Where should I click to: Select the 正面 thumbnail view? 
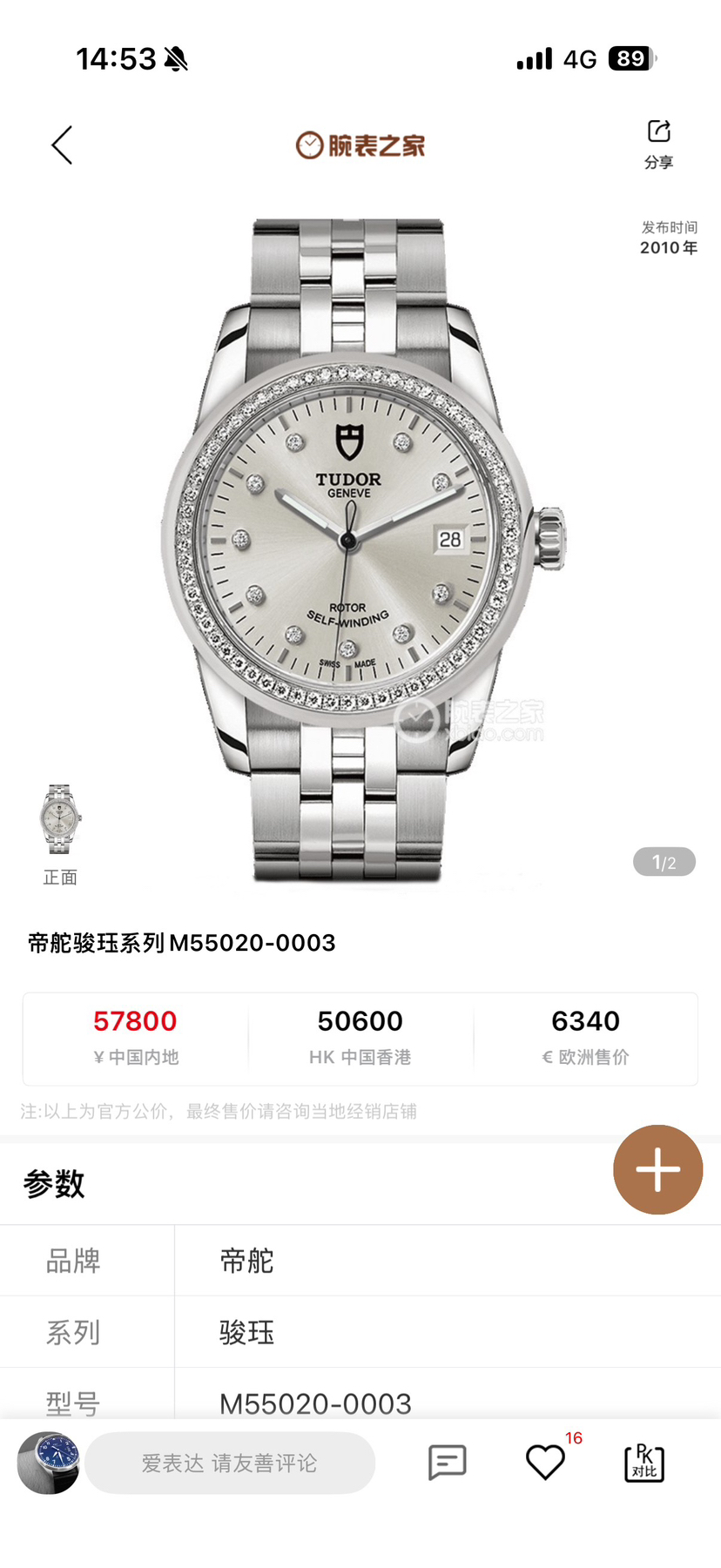[60, 820]
